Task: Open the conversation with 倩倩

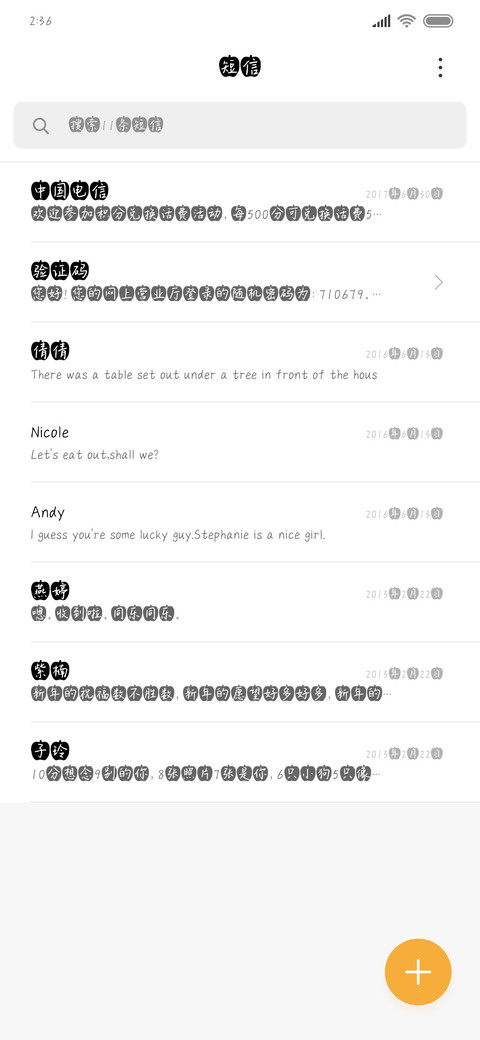Action: pyautogui.click(x=240, y=363)
